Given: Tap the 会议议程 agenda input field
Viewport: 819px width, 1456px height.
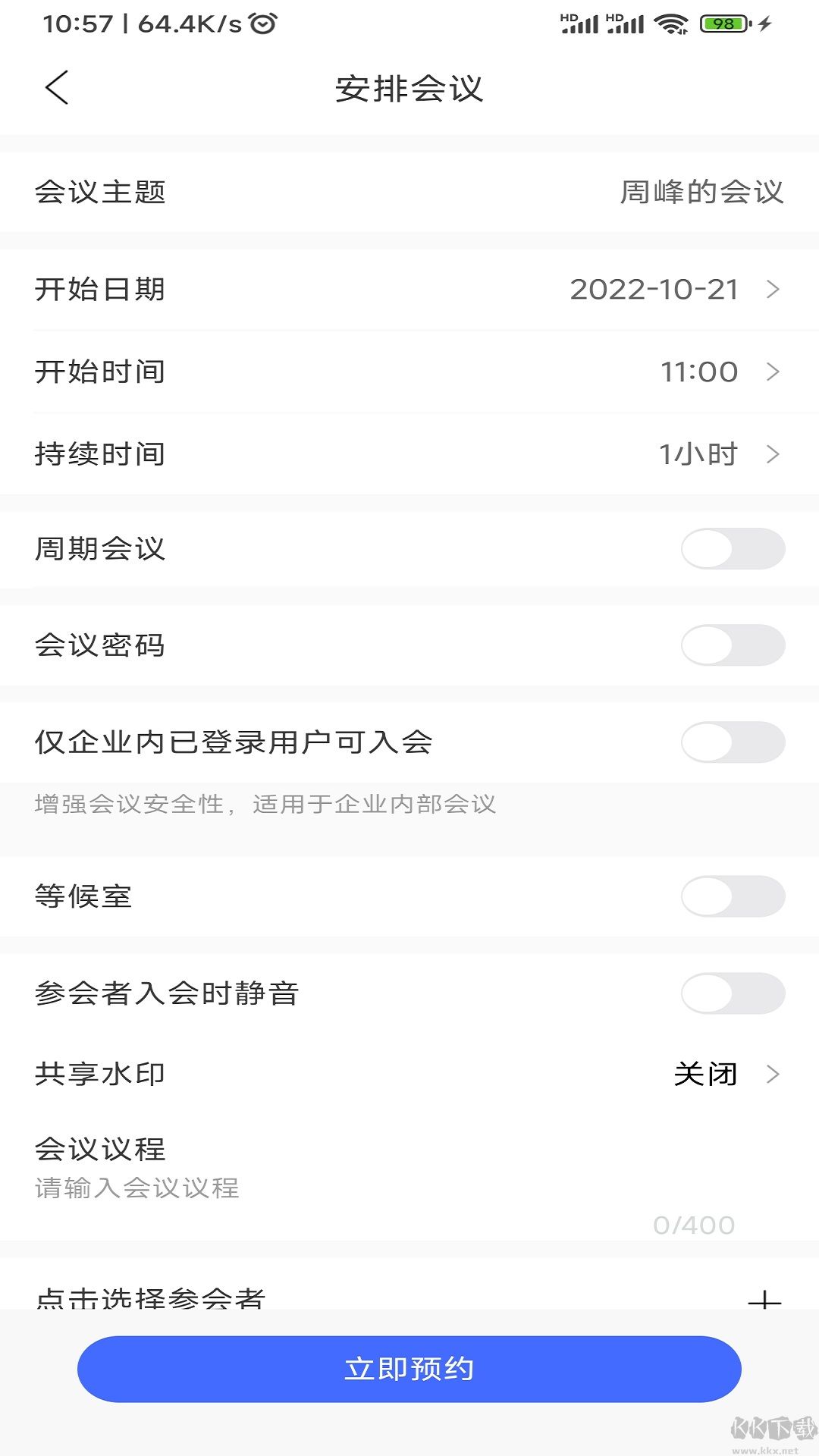Looking at the screenshot, I should [x=303, y=1189].
